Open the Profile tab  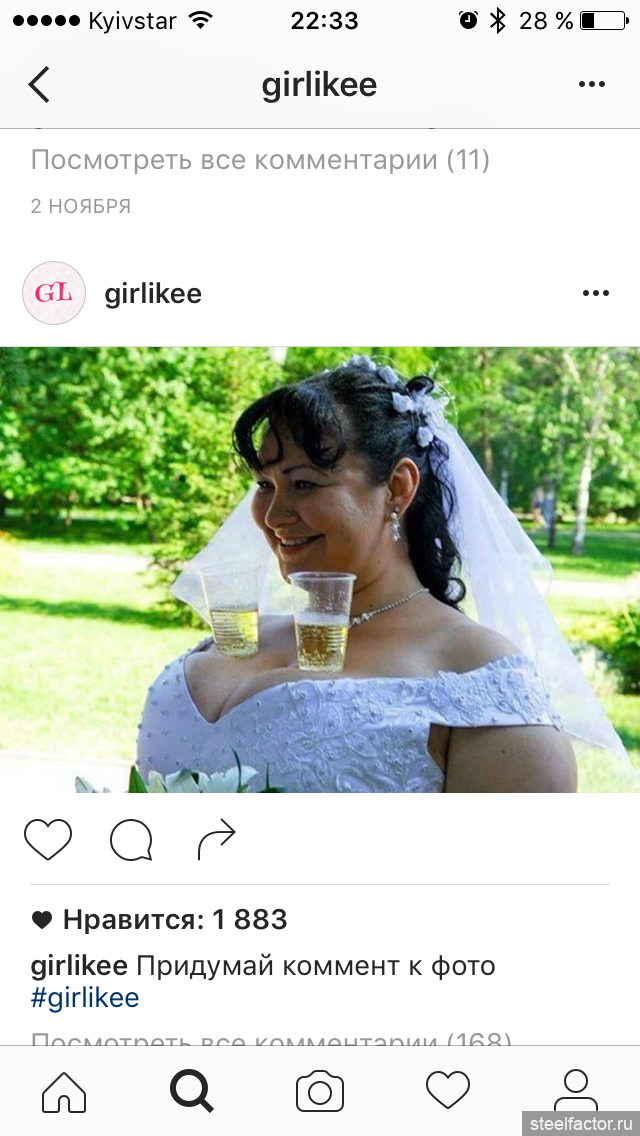[x=575, y=1091]
